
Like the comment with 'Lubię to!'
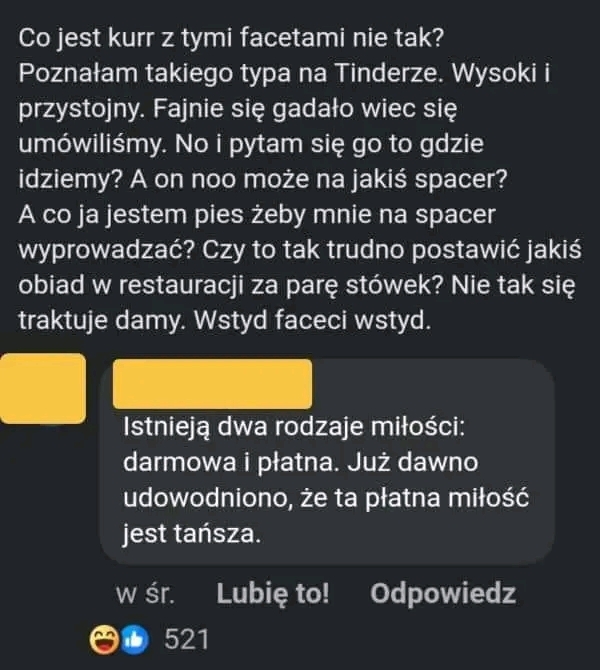272,594
